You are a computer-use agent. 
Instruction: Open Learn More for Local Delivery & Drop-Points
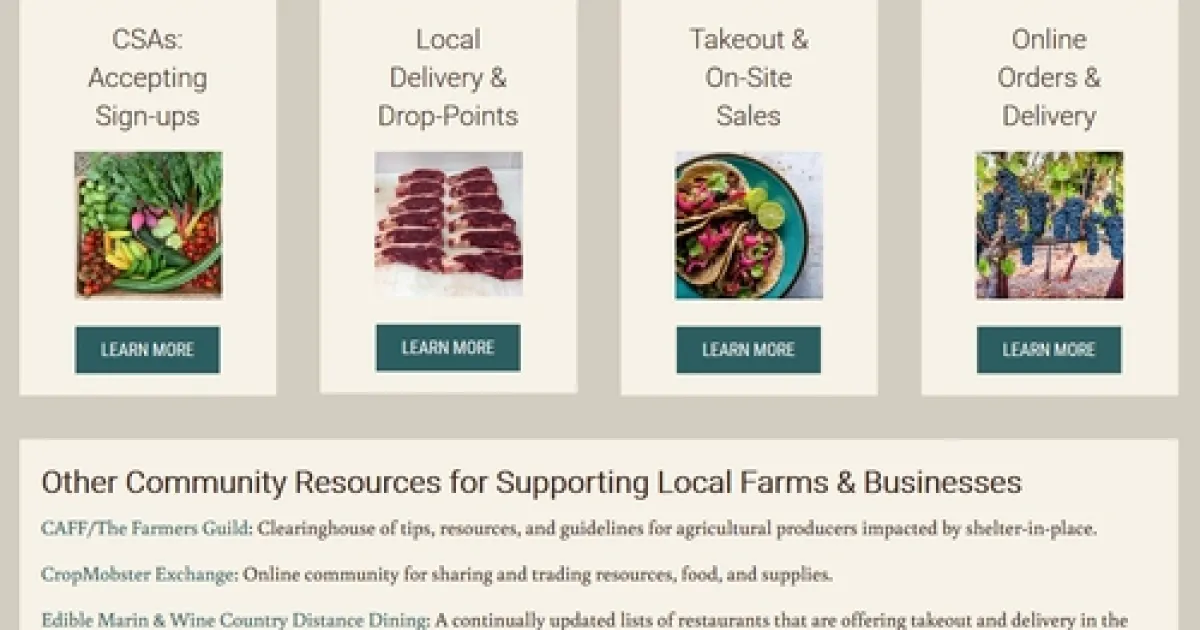tap(448, 348)
